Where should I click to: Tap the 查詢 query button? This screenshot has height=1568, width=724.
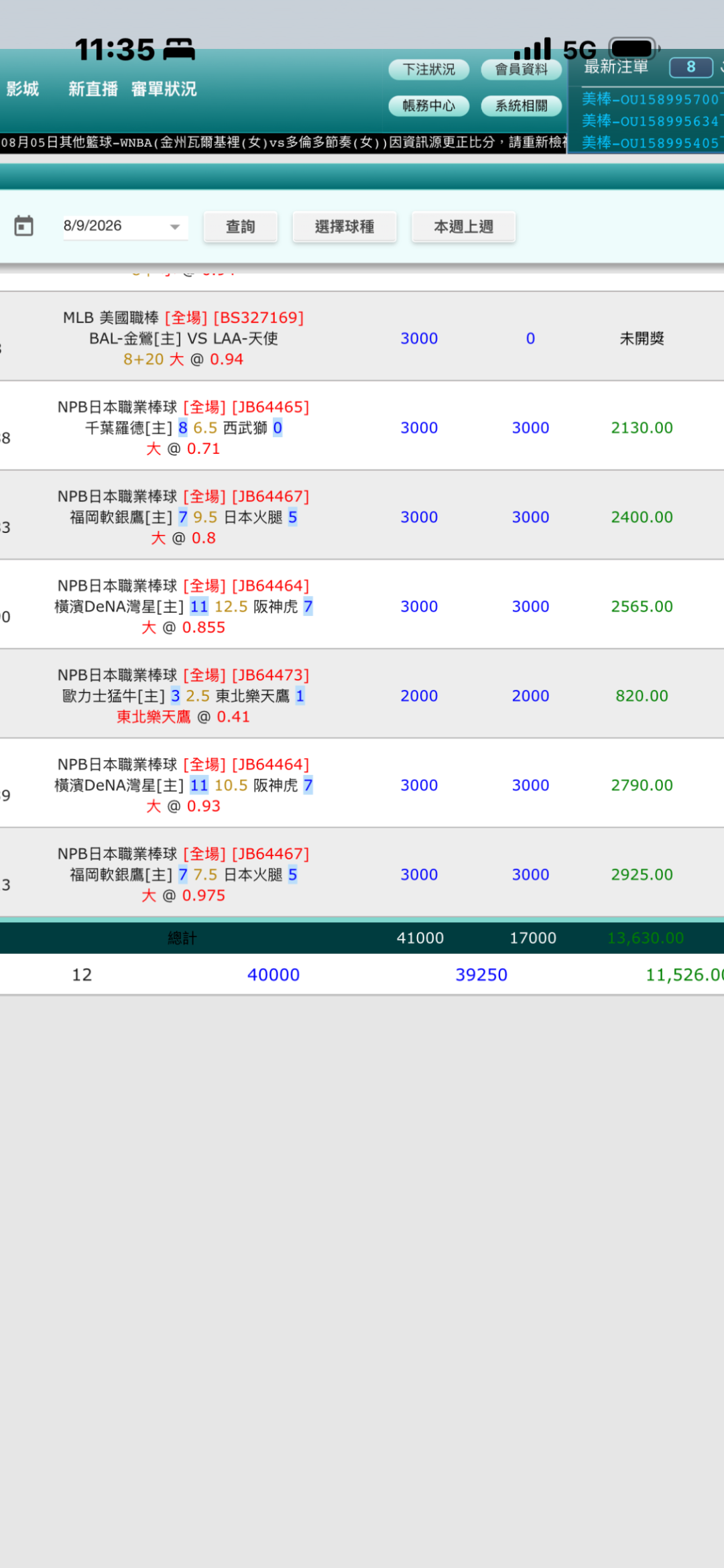[240, 227]
